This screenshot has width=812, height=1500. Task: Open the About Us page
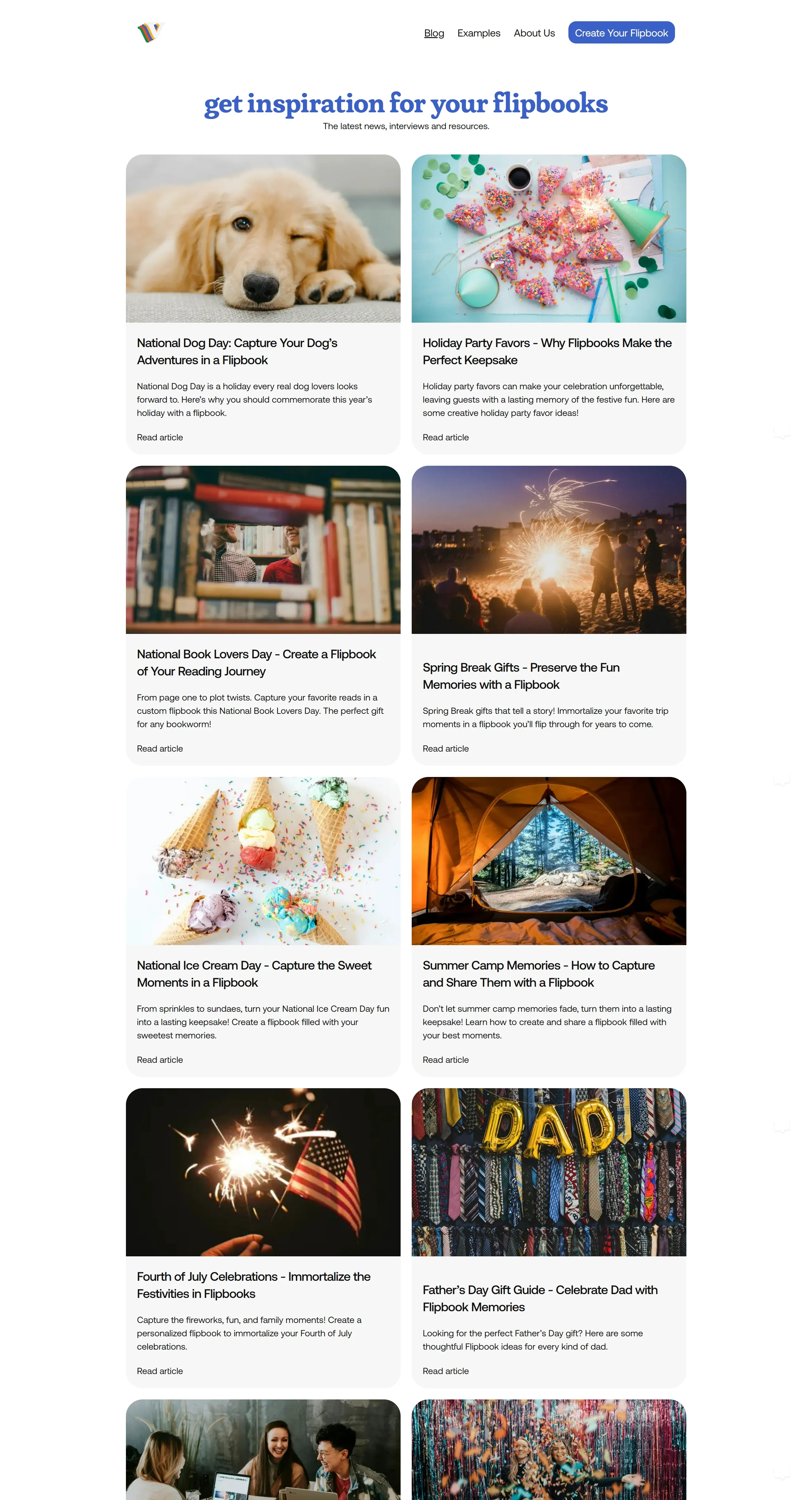coord(534,33)
